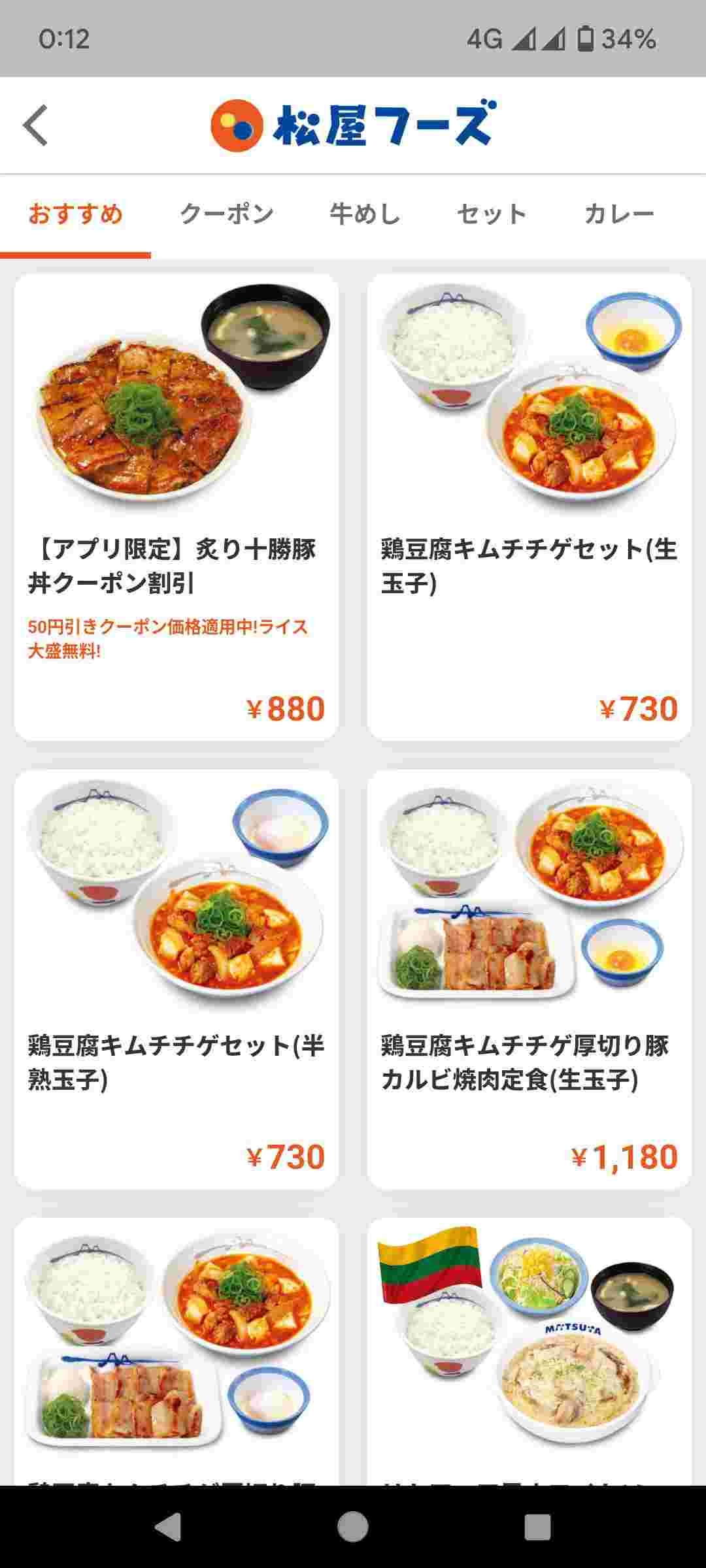View 鶏豆腐キムチチゲ厚切り豚カルビ焼肉定食(生玉子)
Screen dimensions: 706x1568
coord(529,979)
